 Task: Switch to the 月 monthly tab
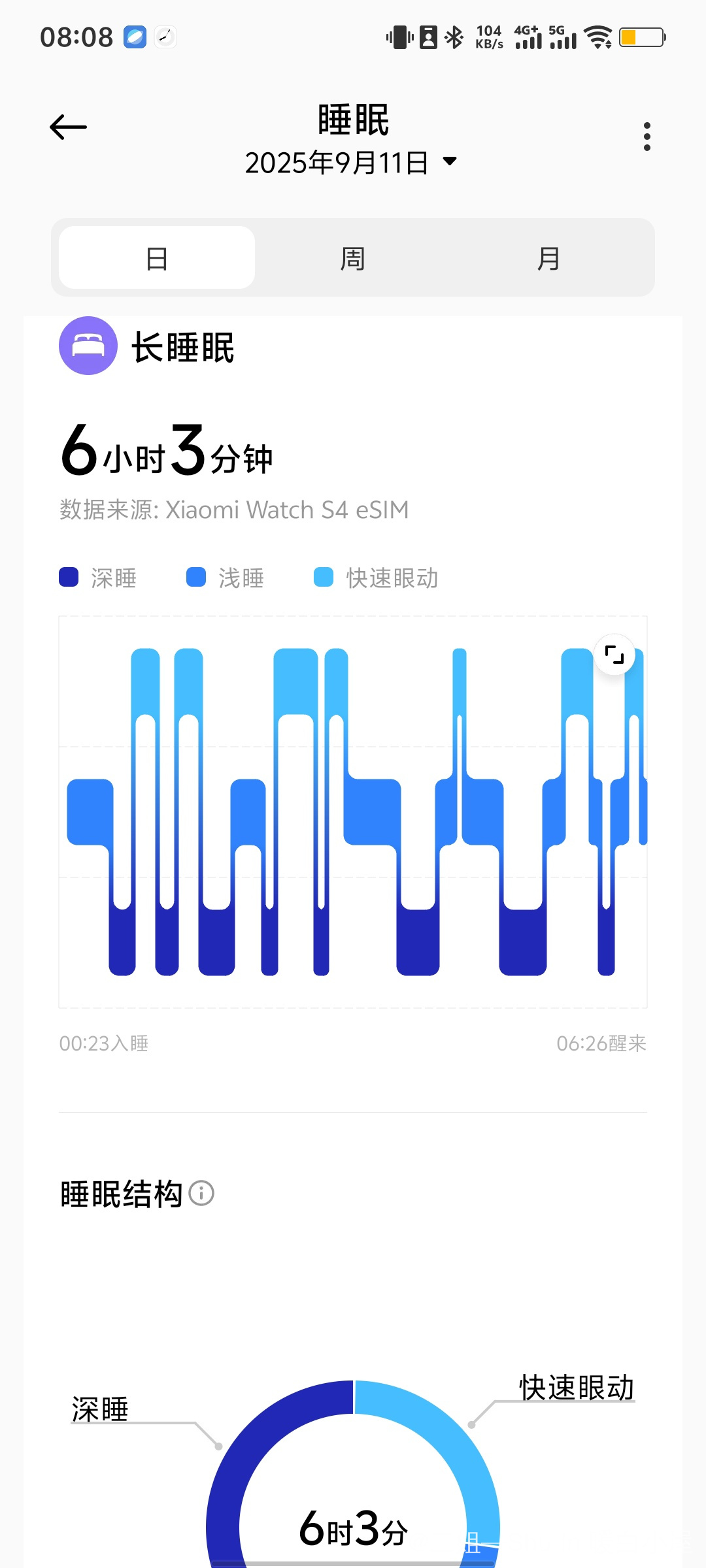(548, 258)
